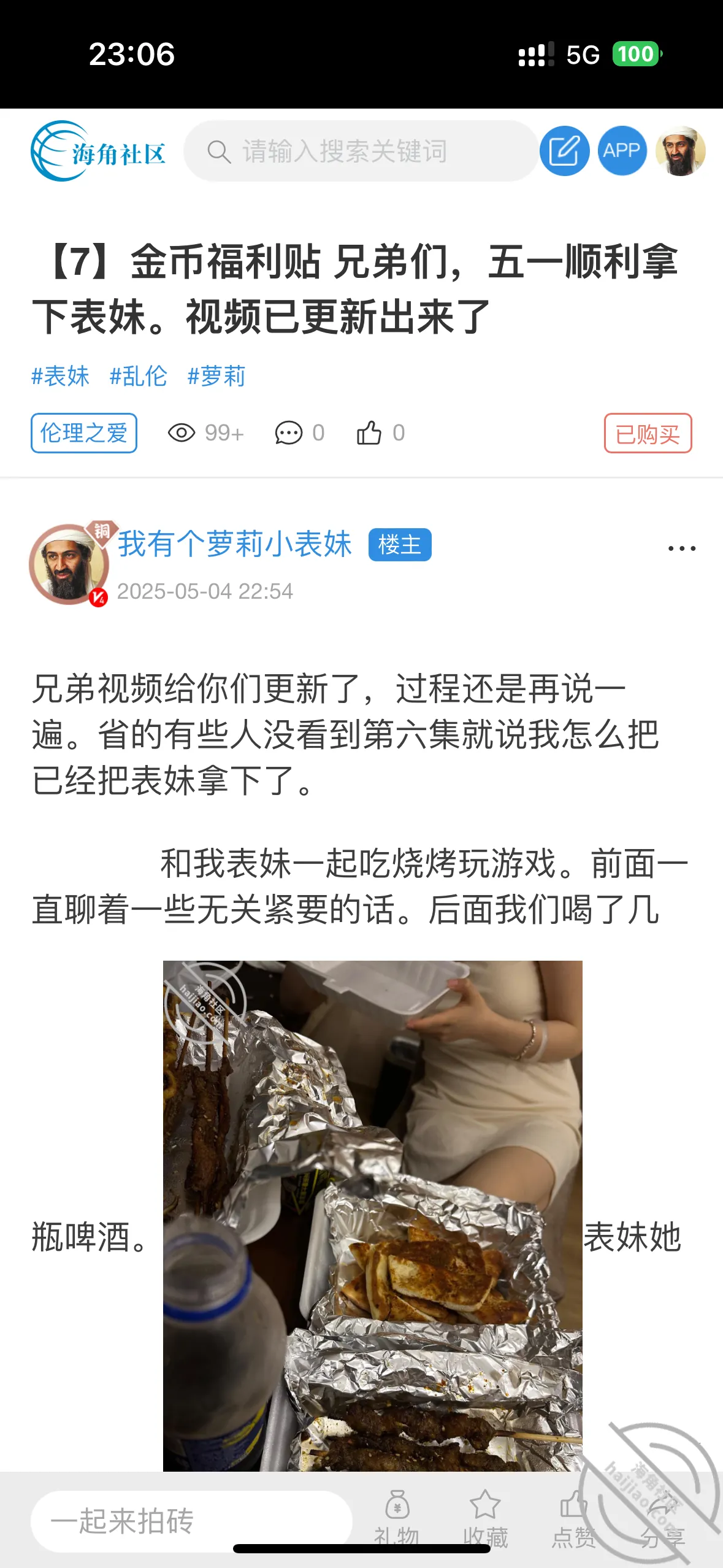Tap the 已购买 button
This screenshot has width=723, height=1568.
point(648,434)
